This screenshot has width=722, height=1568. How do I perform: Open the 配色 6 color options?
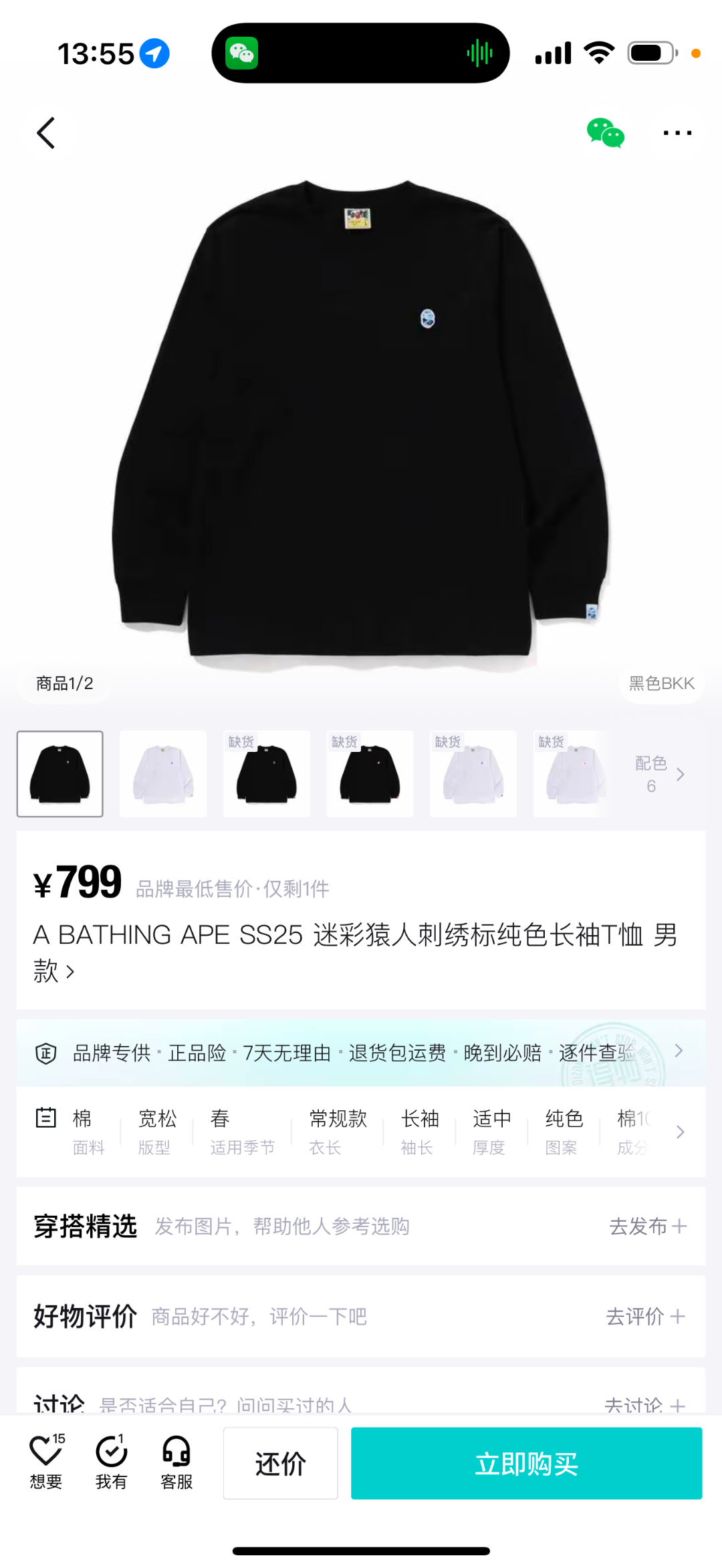(659, 774)
